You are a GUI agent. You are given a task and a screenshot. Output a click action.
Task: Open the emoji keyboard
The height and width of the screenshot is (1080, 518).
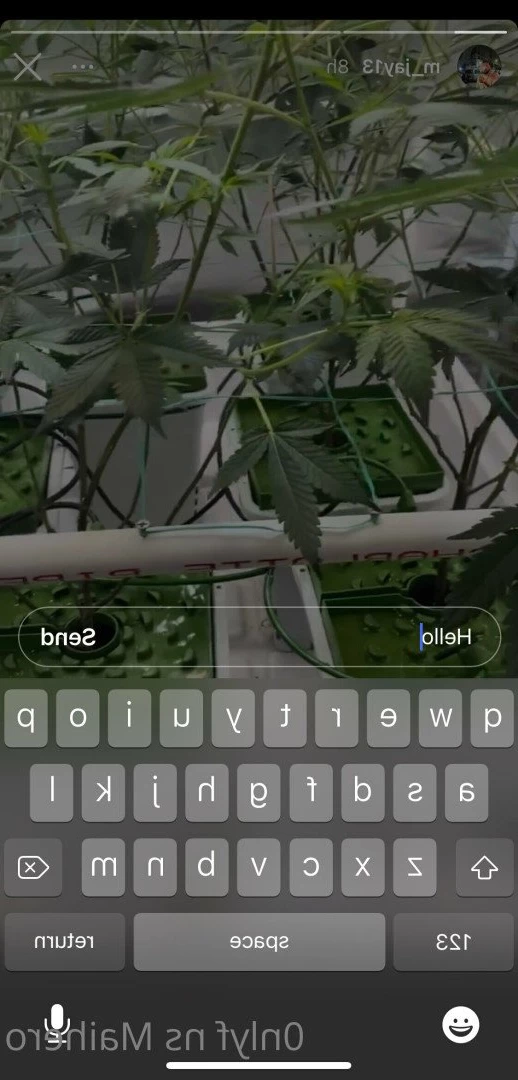[x=461, y=1025]
